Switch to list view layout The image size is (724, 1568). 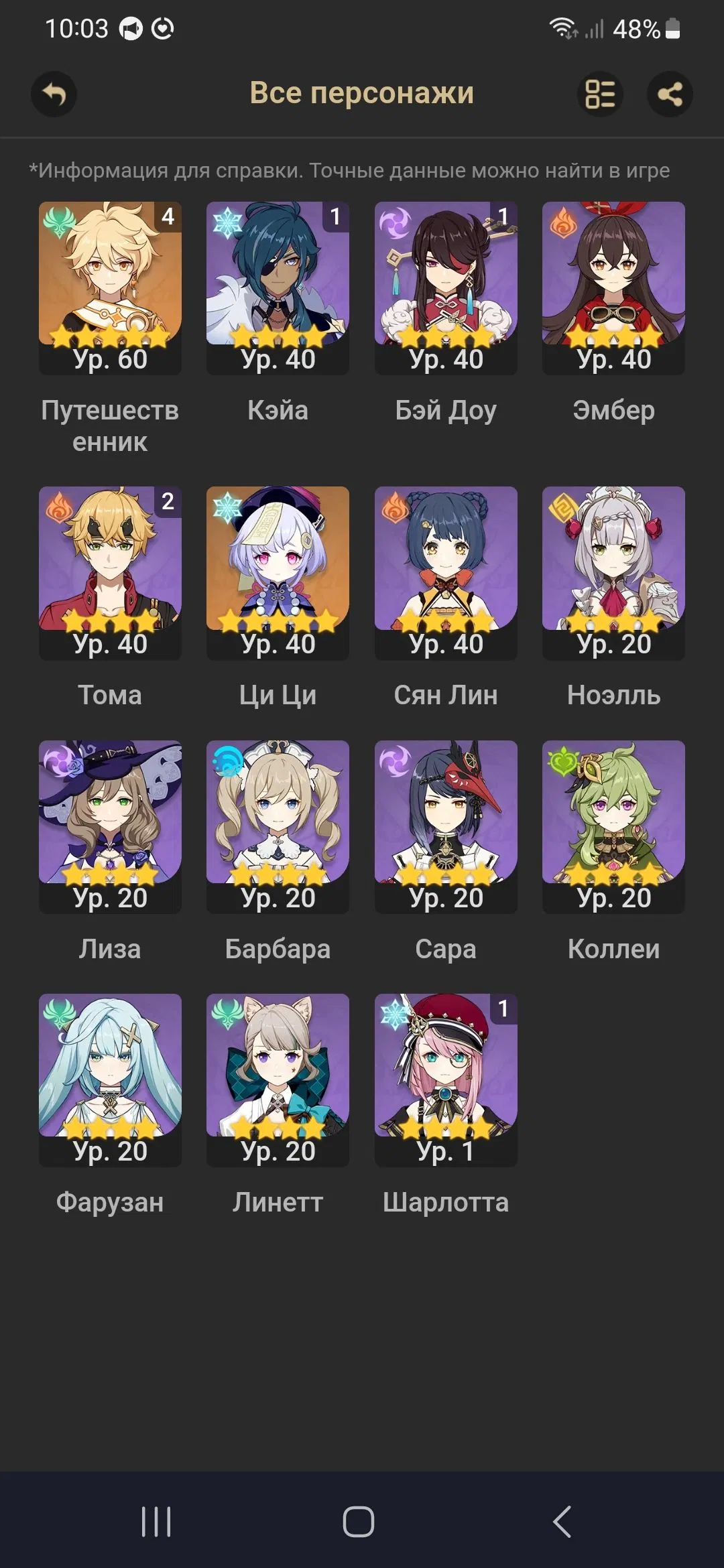click(x=600, y=94)
